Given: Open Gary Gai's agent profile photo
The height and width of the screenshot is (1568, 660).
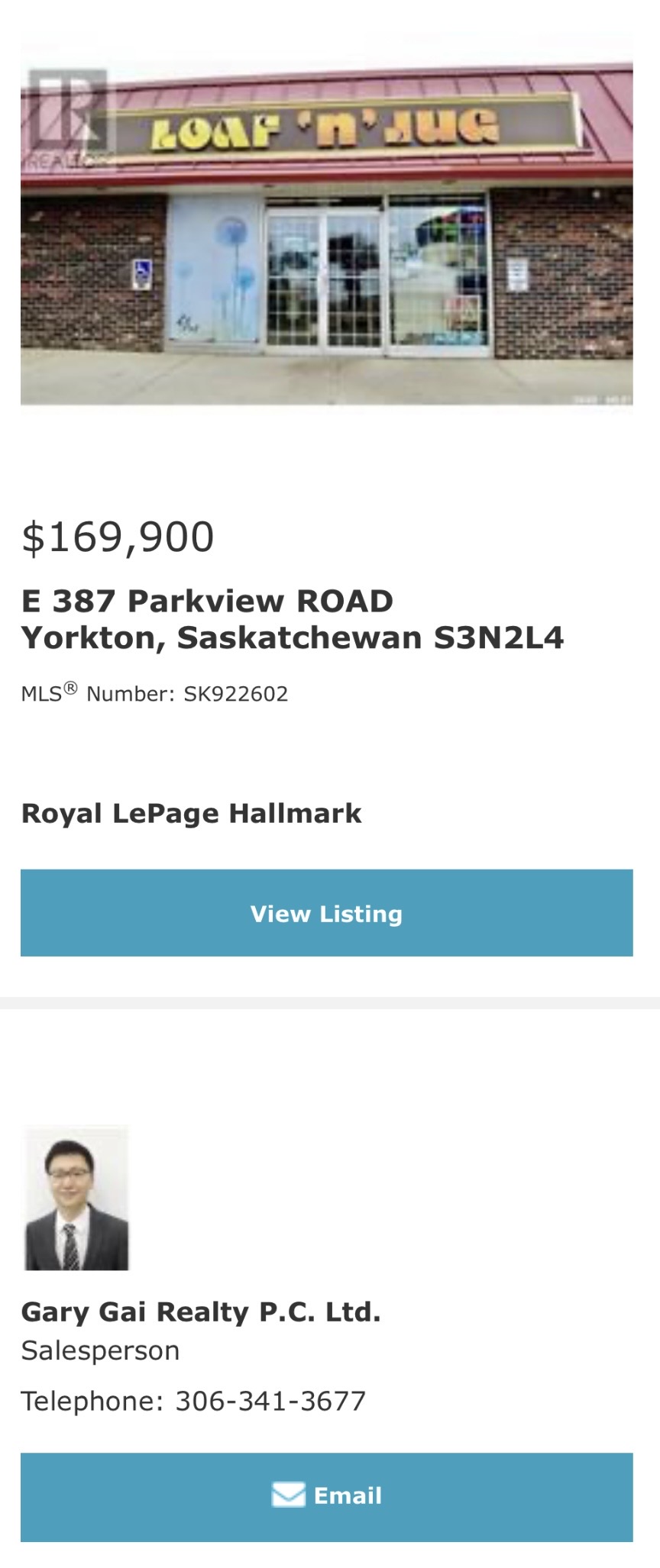Looking at the screenshot, I should 76,1197.
